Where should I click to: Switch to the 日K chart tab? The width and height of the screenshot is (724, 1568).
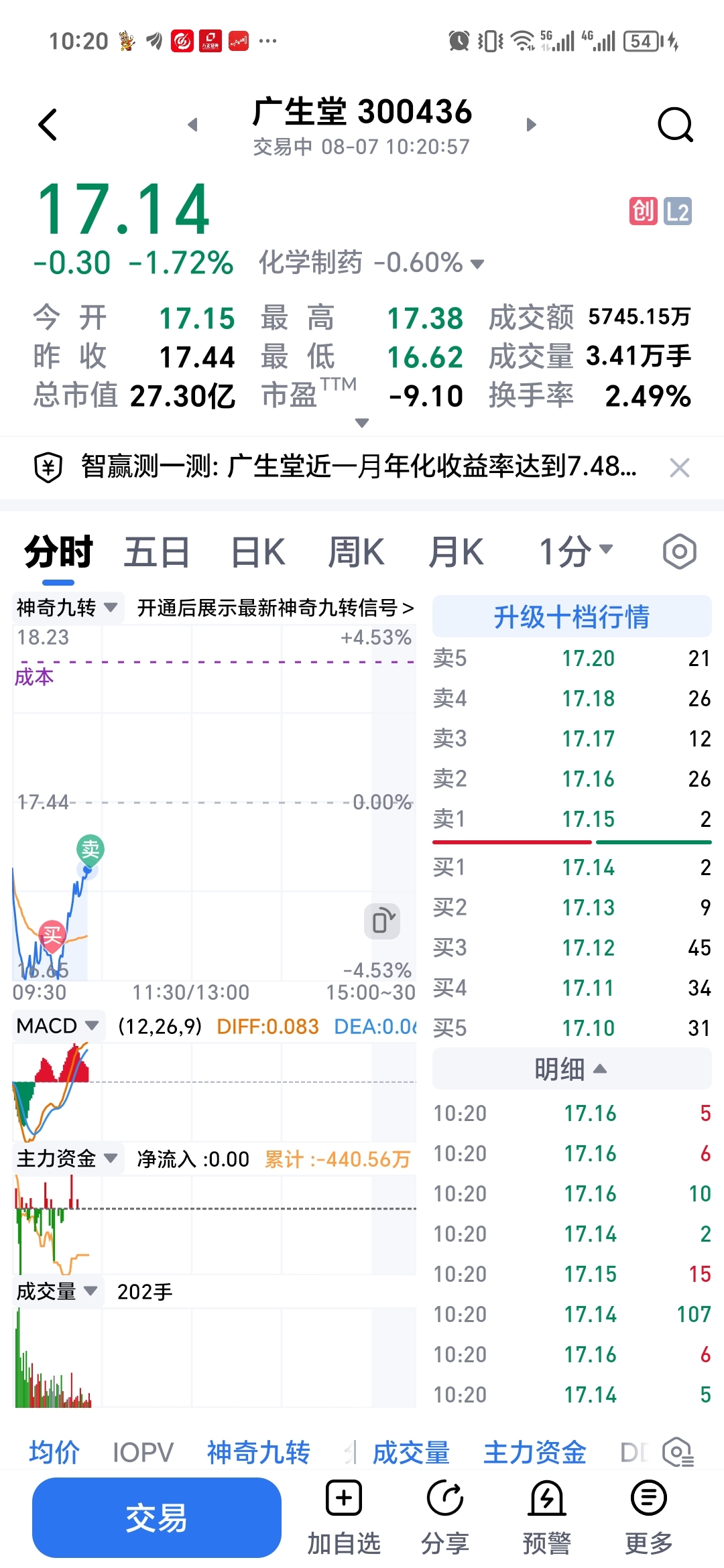coord(258,552)
